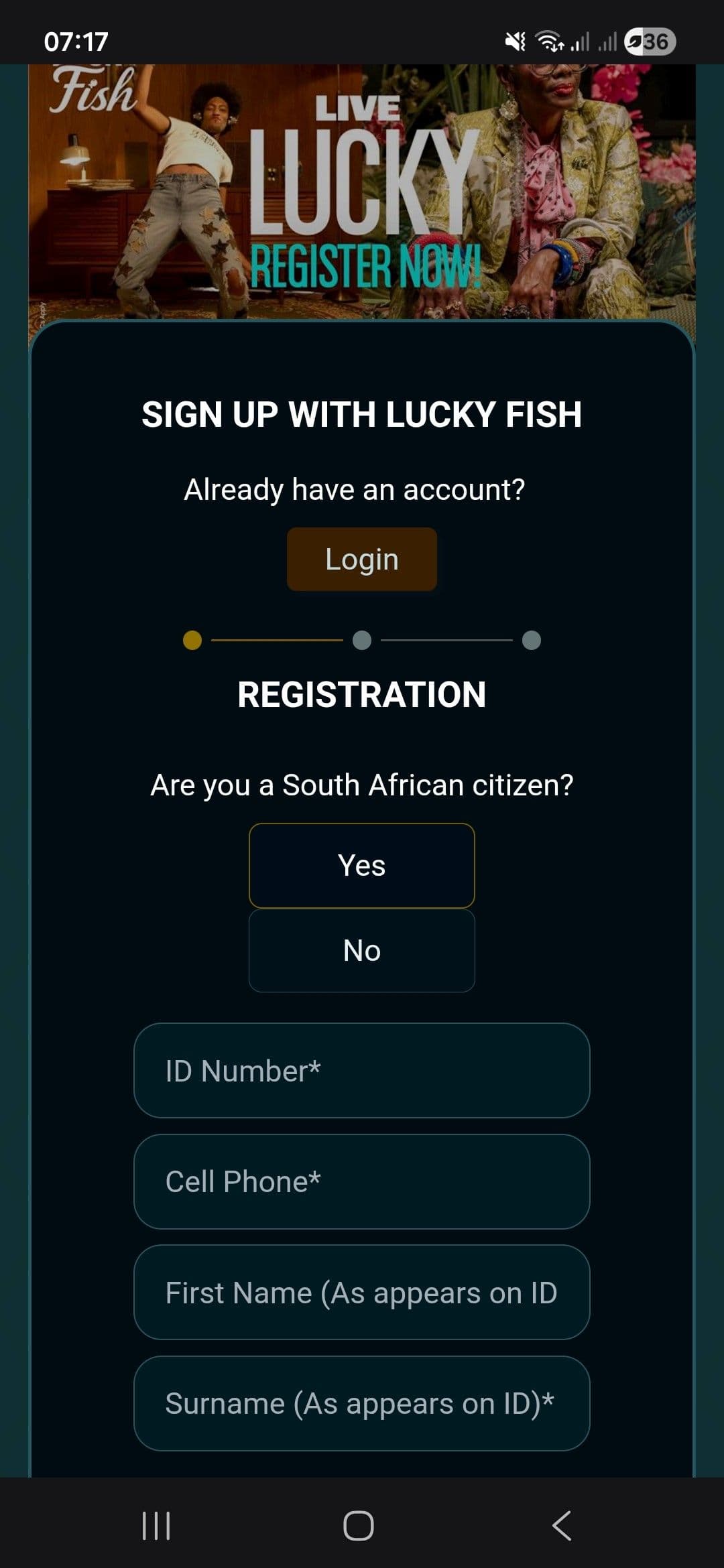This screenshot has height=1568, width=724.
Task: Tap the First Name field
Action: [361, 1293]
